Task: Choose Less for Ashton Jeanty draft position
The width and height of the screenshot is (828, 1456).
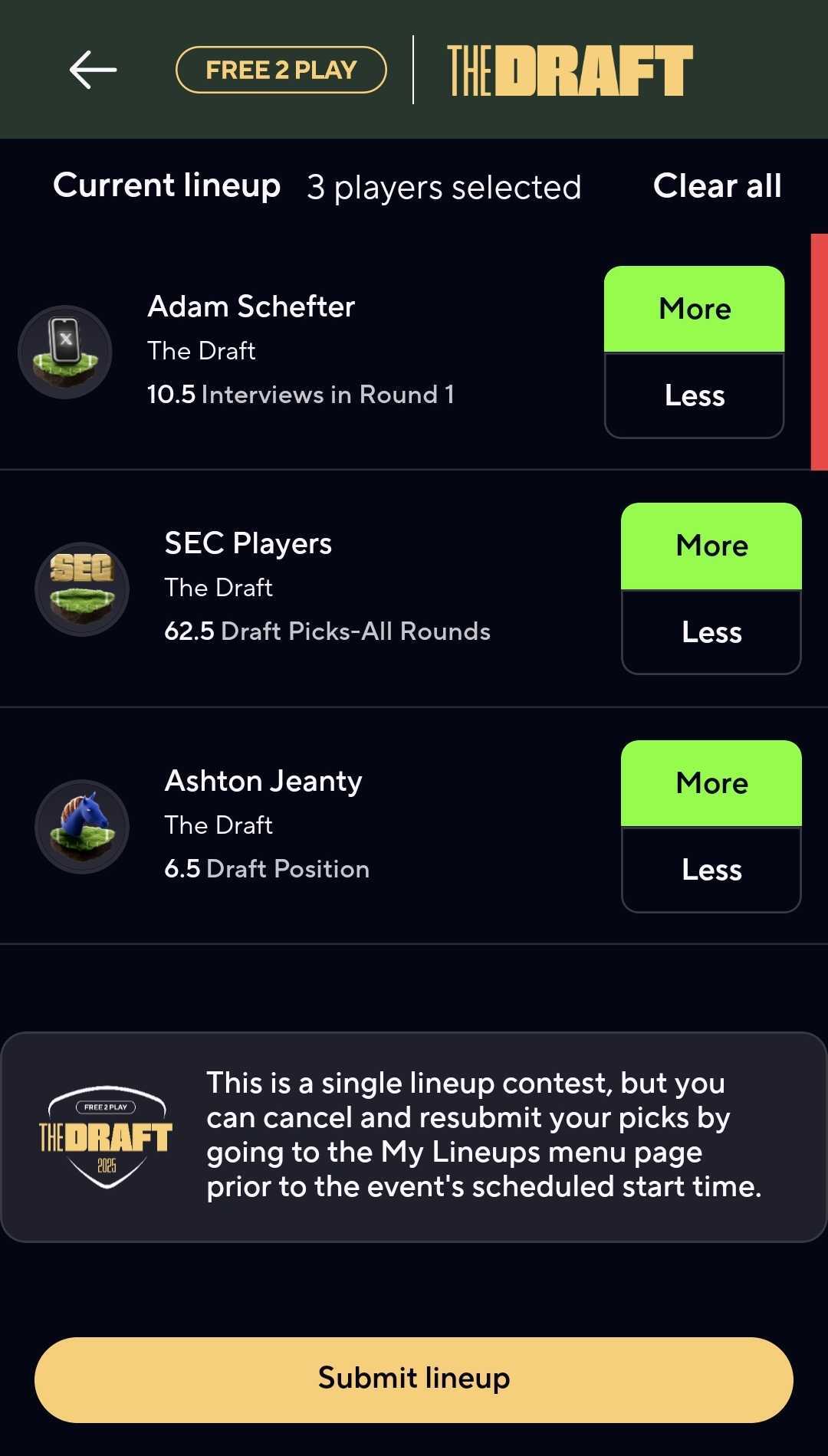Action: click(711, 870)
